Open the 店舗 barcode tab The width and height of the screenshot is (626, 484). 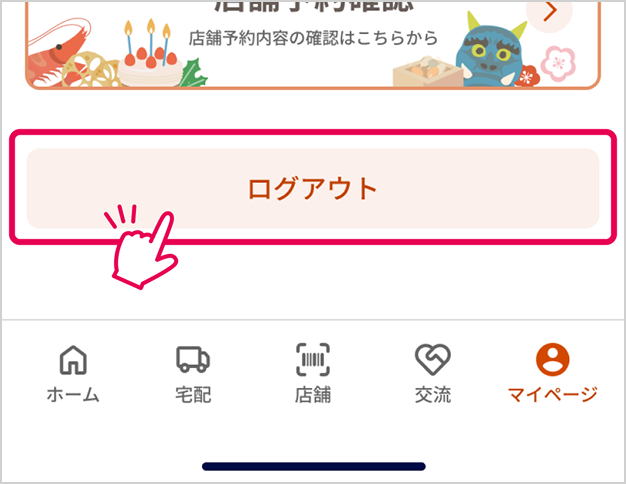(312, 374)
